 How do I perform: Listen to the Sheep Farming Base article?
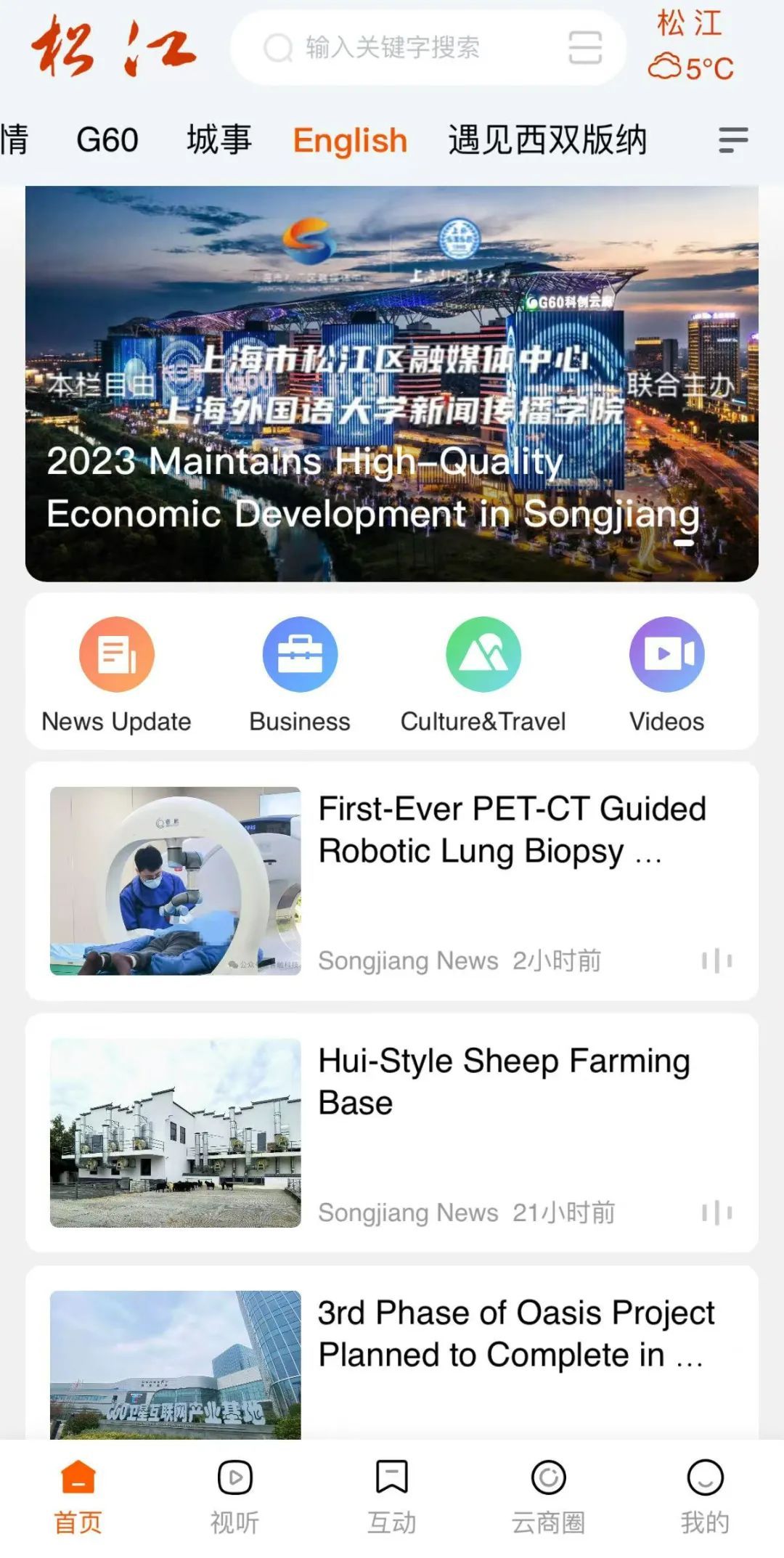pos(717,1212)
